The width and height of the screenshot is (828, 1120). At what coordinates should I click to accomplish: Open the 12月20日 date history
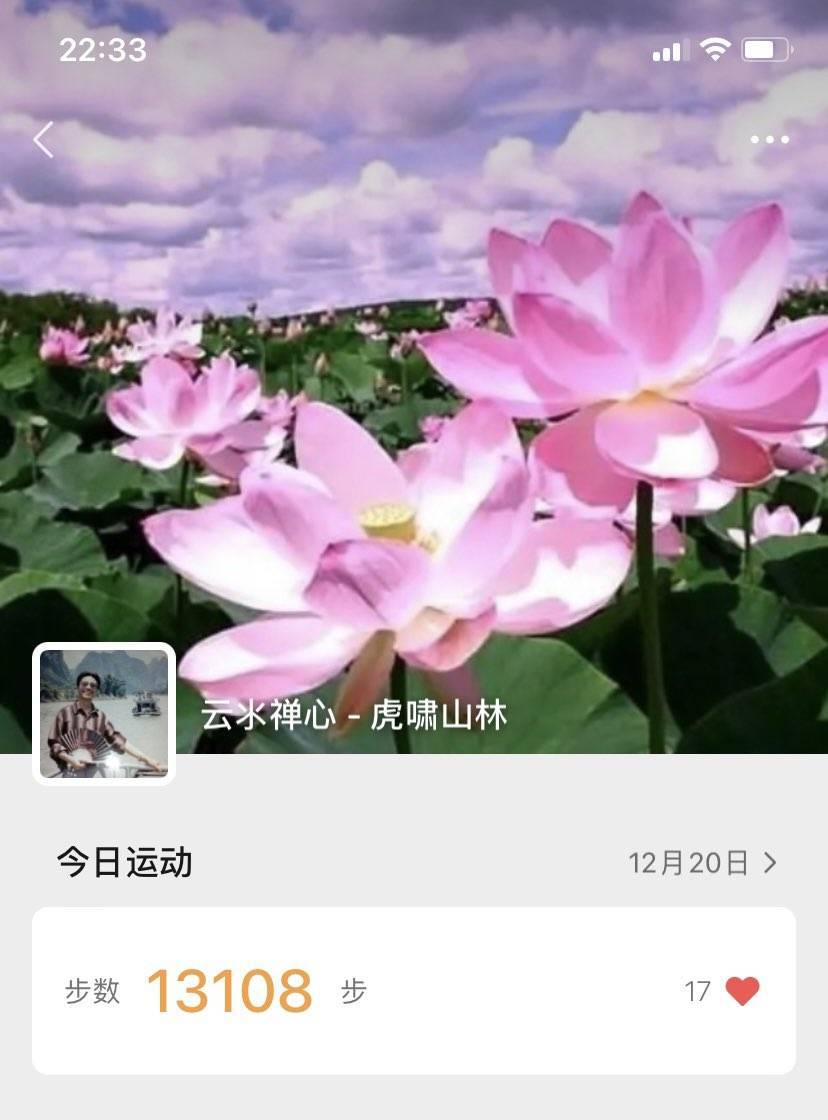[x=702, y=863]
